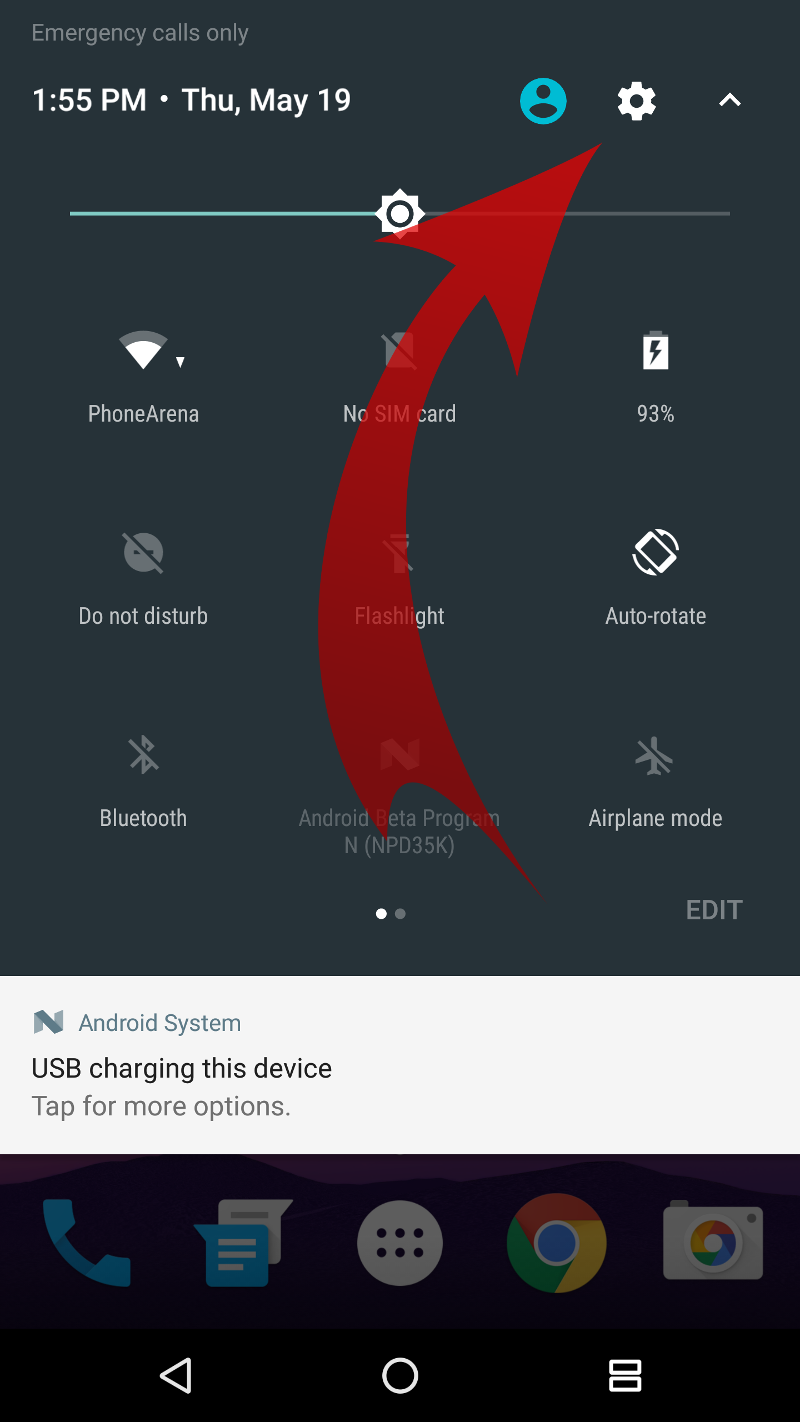This screenshot has height=1422, width=800.
Task: Open the Camera app
Action: (x=713, y=1241)
